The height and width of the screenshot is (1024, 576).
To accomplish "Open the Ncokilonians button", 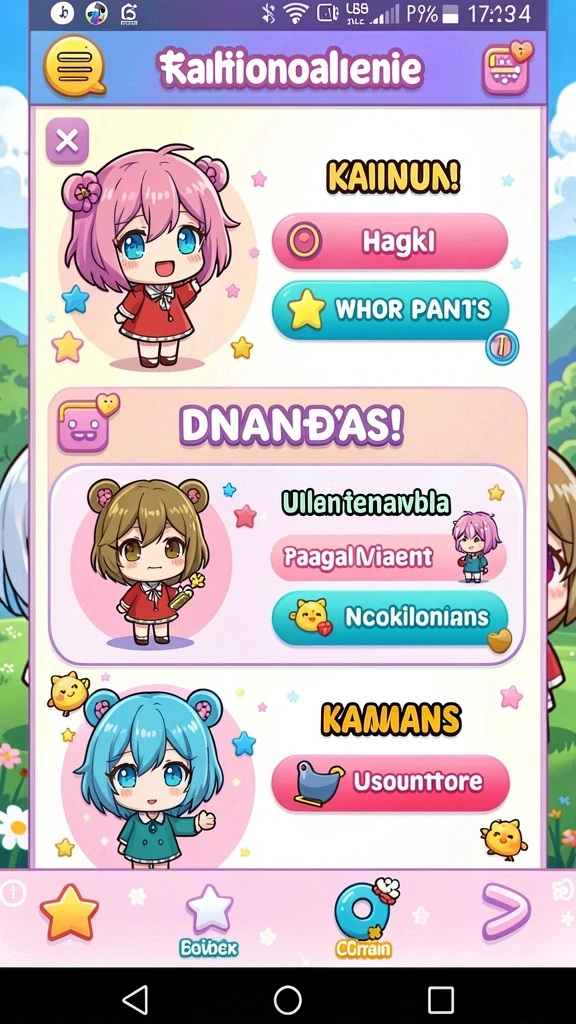I will coord(390,618).
